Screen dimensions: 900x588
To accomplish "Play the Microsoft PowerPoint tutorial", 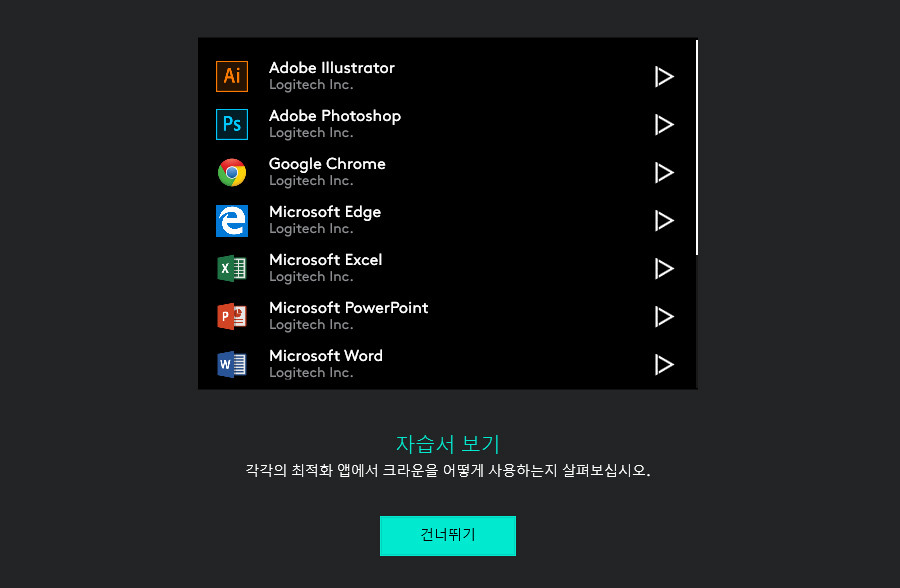I will (664, 317).
